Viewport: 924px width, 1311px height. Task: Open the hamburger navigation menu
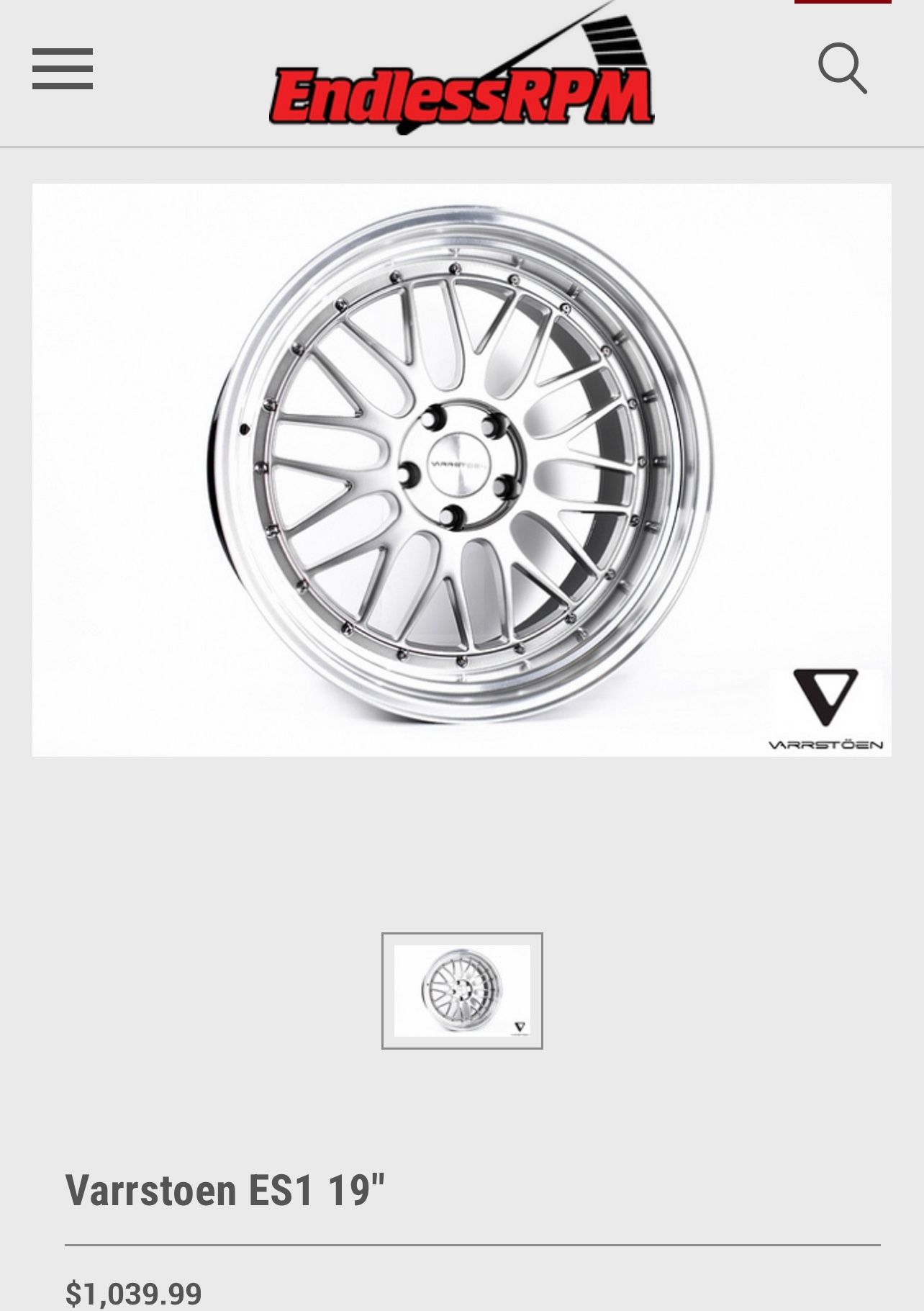[x=63, y=69]
